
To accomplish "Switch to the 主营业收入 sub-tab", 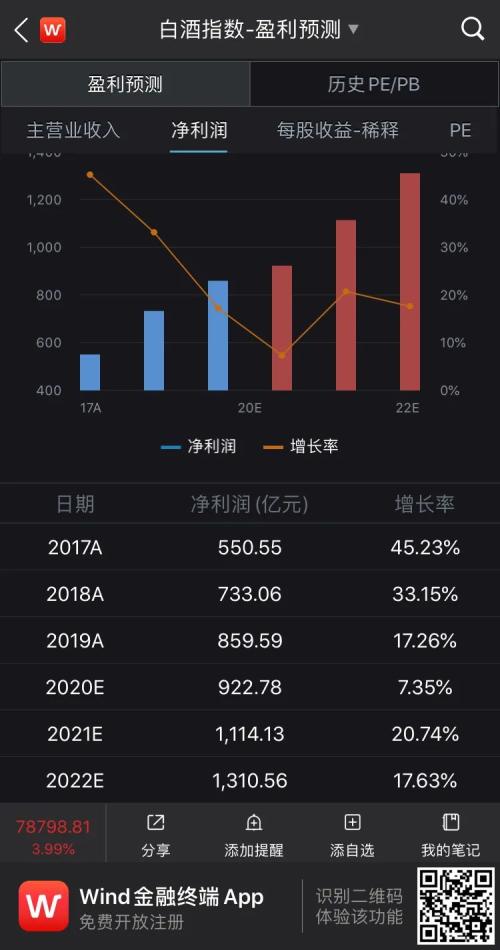I will [73, 130].
